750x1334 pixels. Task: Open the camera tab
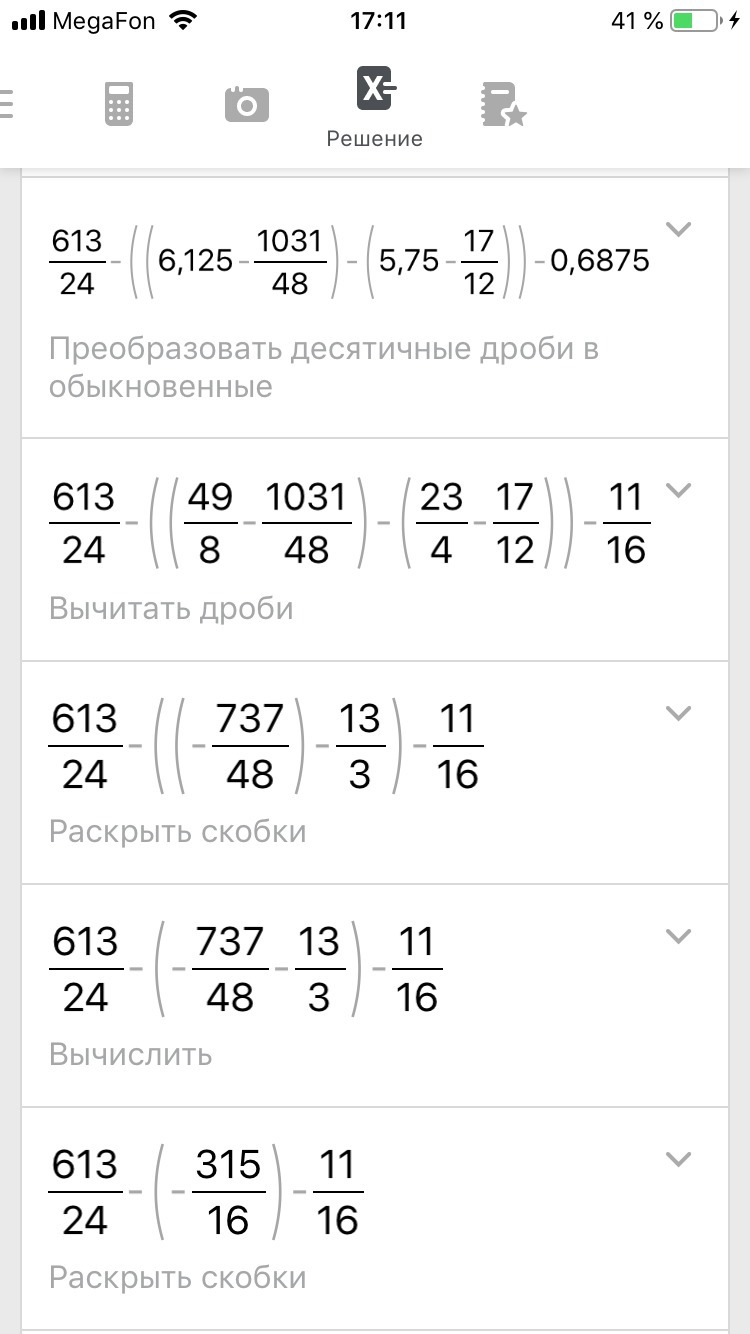[247, 104]
